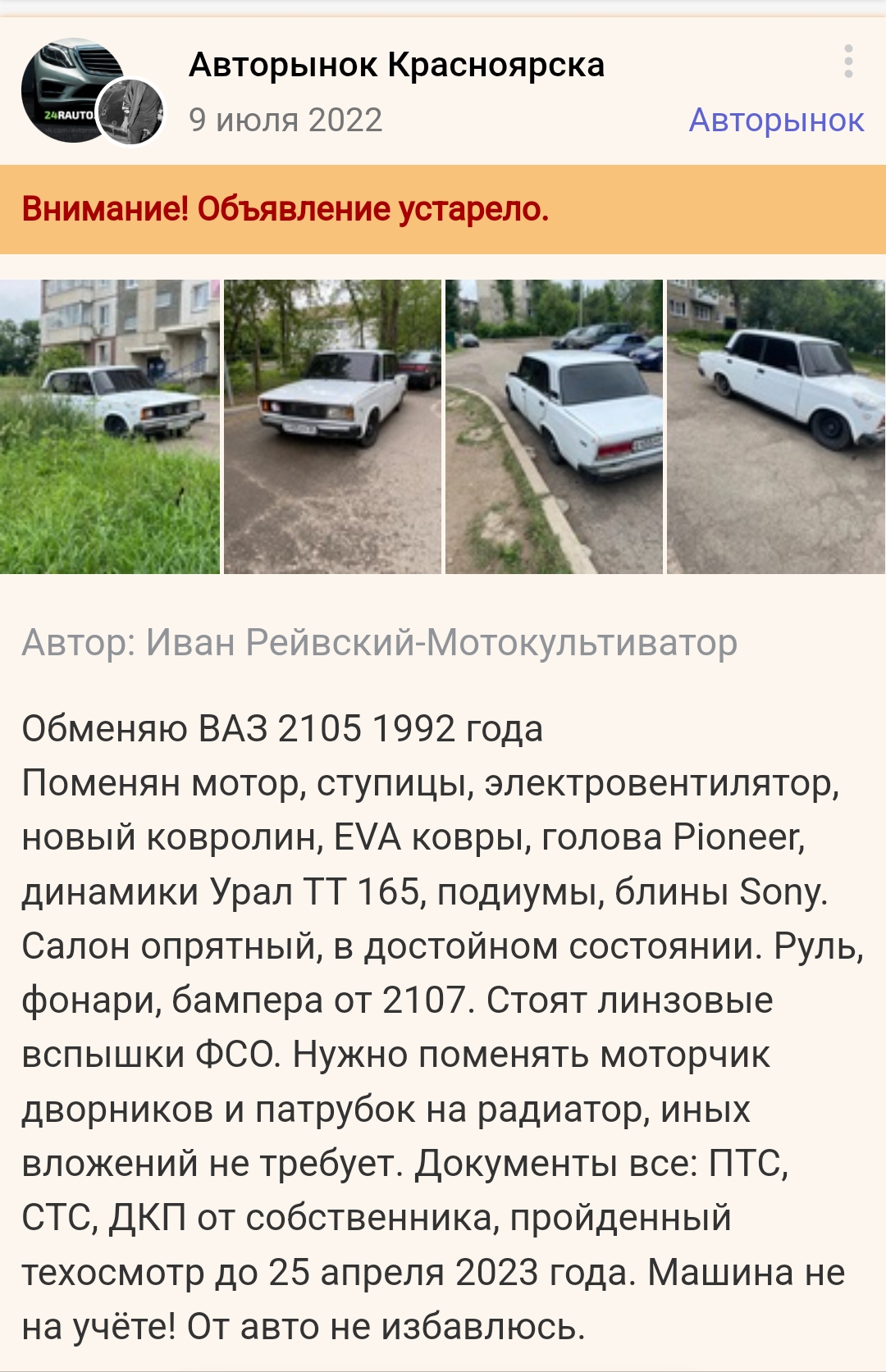View the second photo, car front view
The width and height of the screenshot is (886, 1372).
332,426
